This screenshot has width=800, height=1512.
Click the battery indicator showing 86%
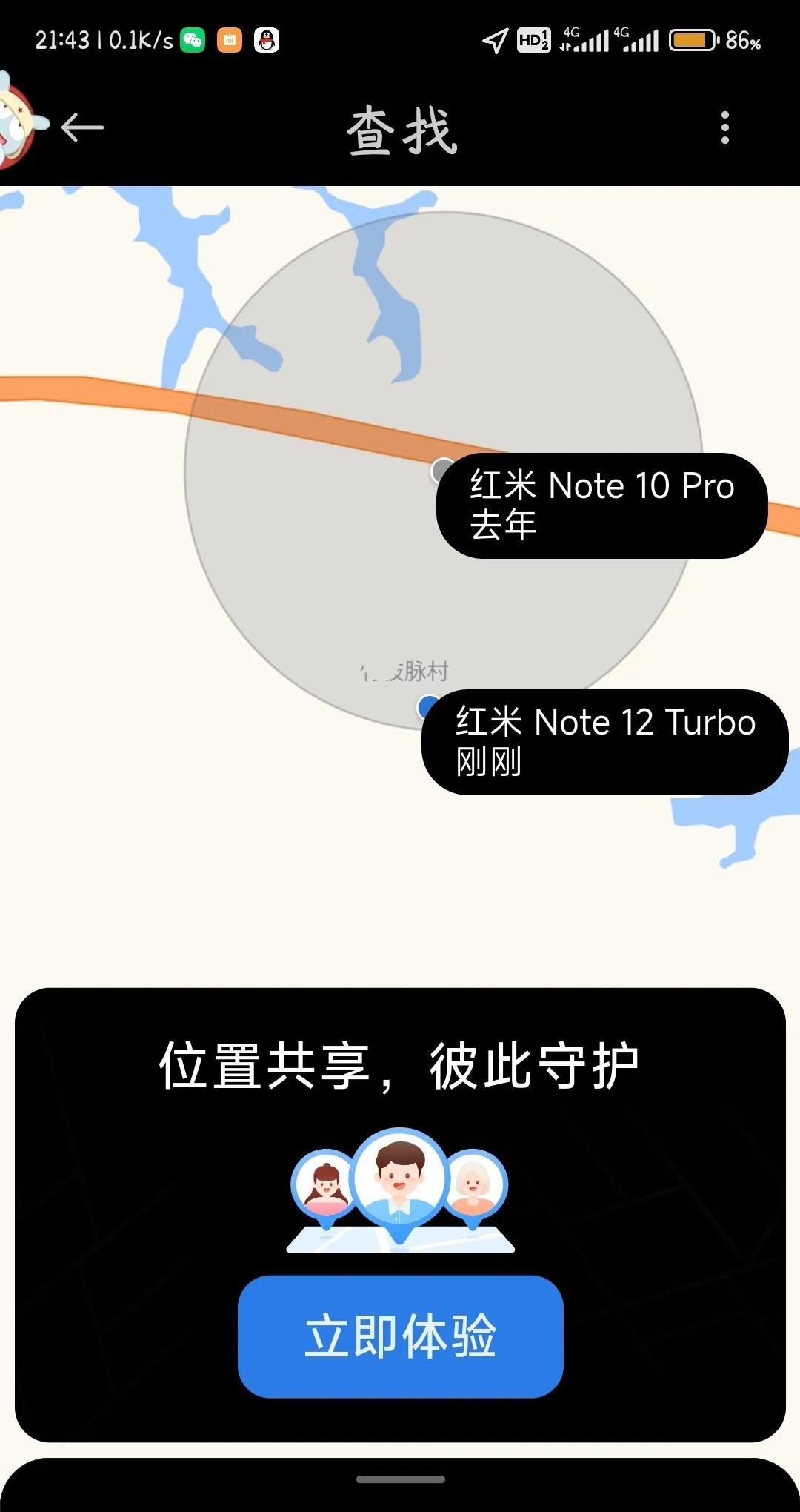pos(693,41)
